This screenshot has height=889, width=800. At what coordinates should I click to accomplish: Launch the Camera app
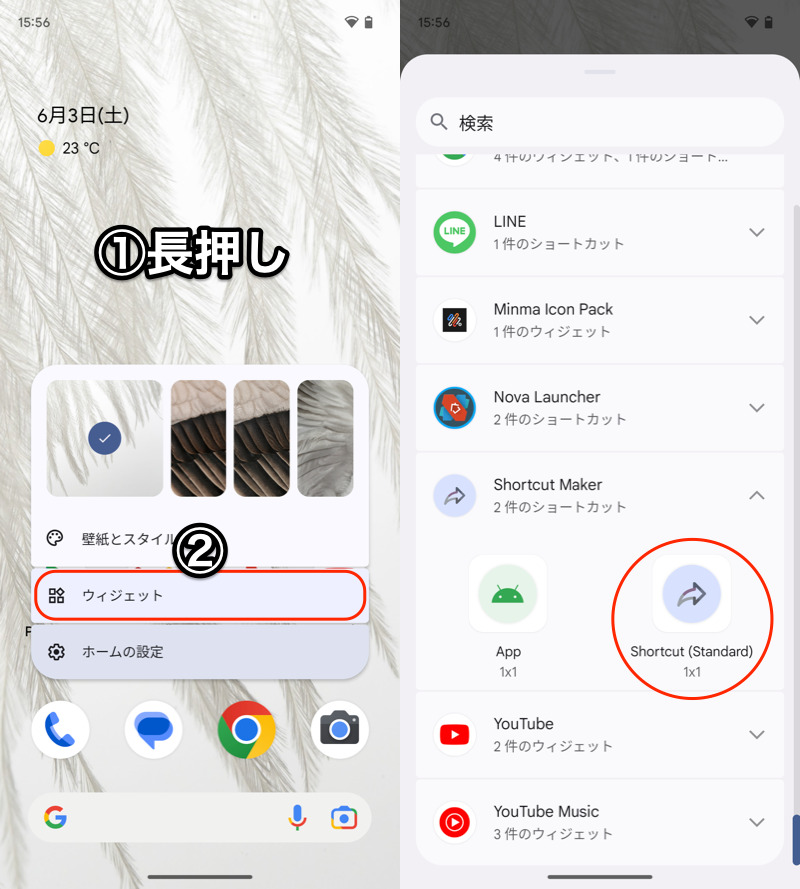pos(339,730)
